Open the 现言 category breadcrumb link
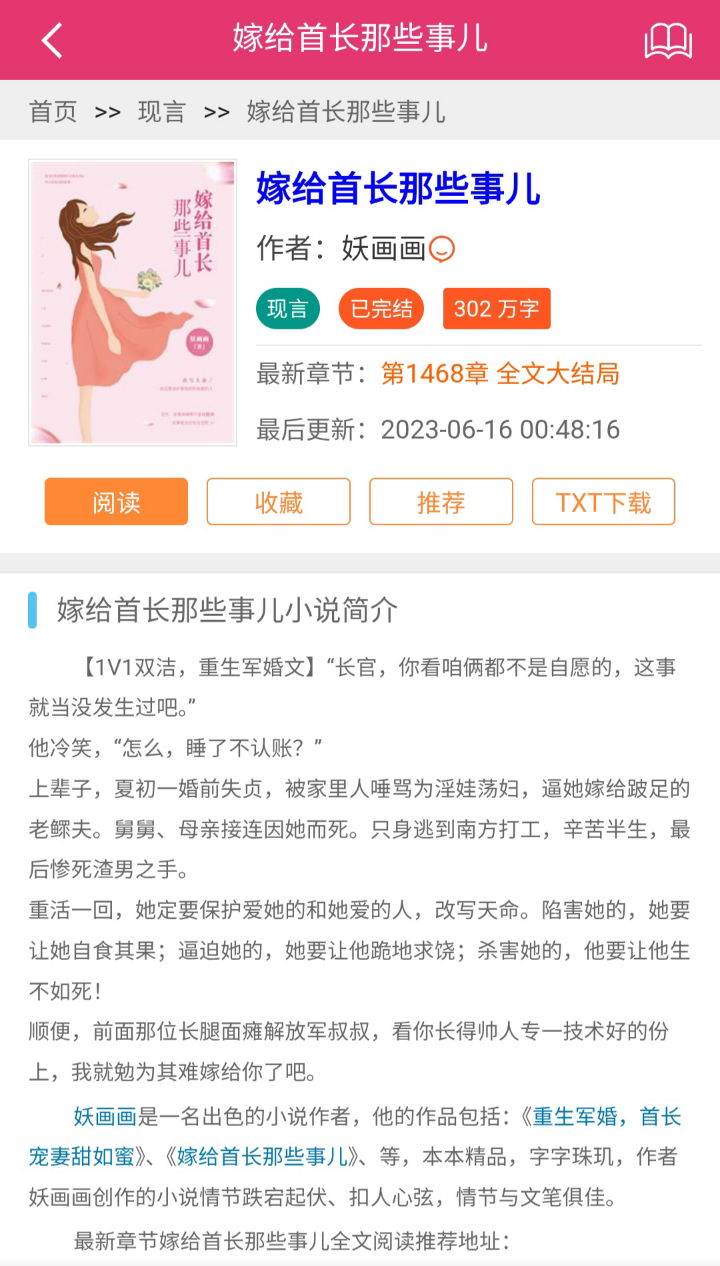 (161, 111)
